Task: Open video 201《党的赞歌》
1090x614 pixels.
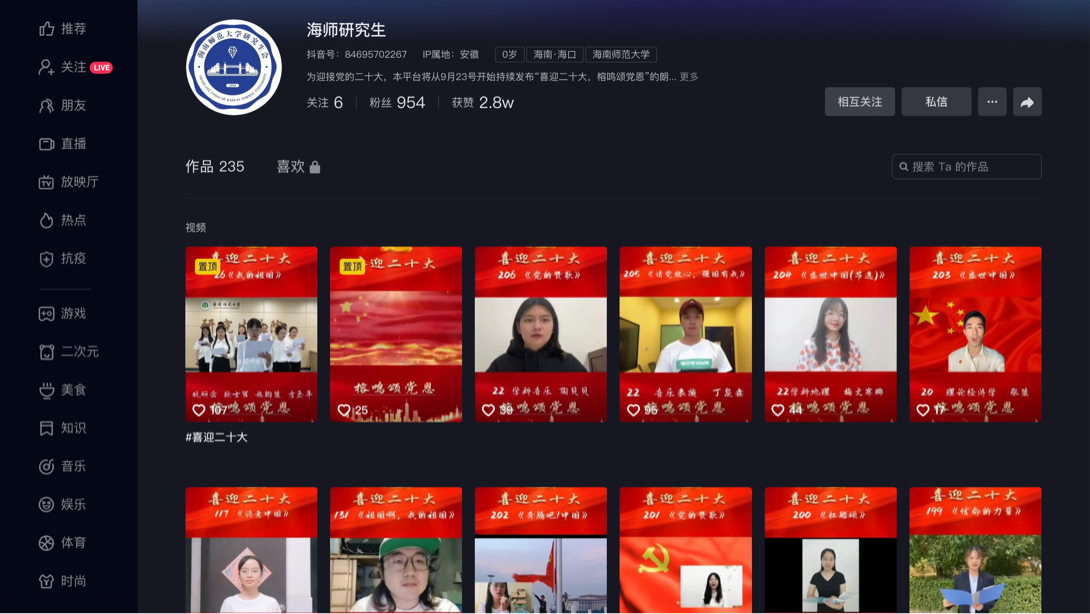Action: [685, 550]
